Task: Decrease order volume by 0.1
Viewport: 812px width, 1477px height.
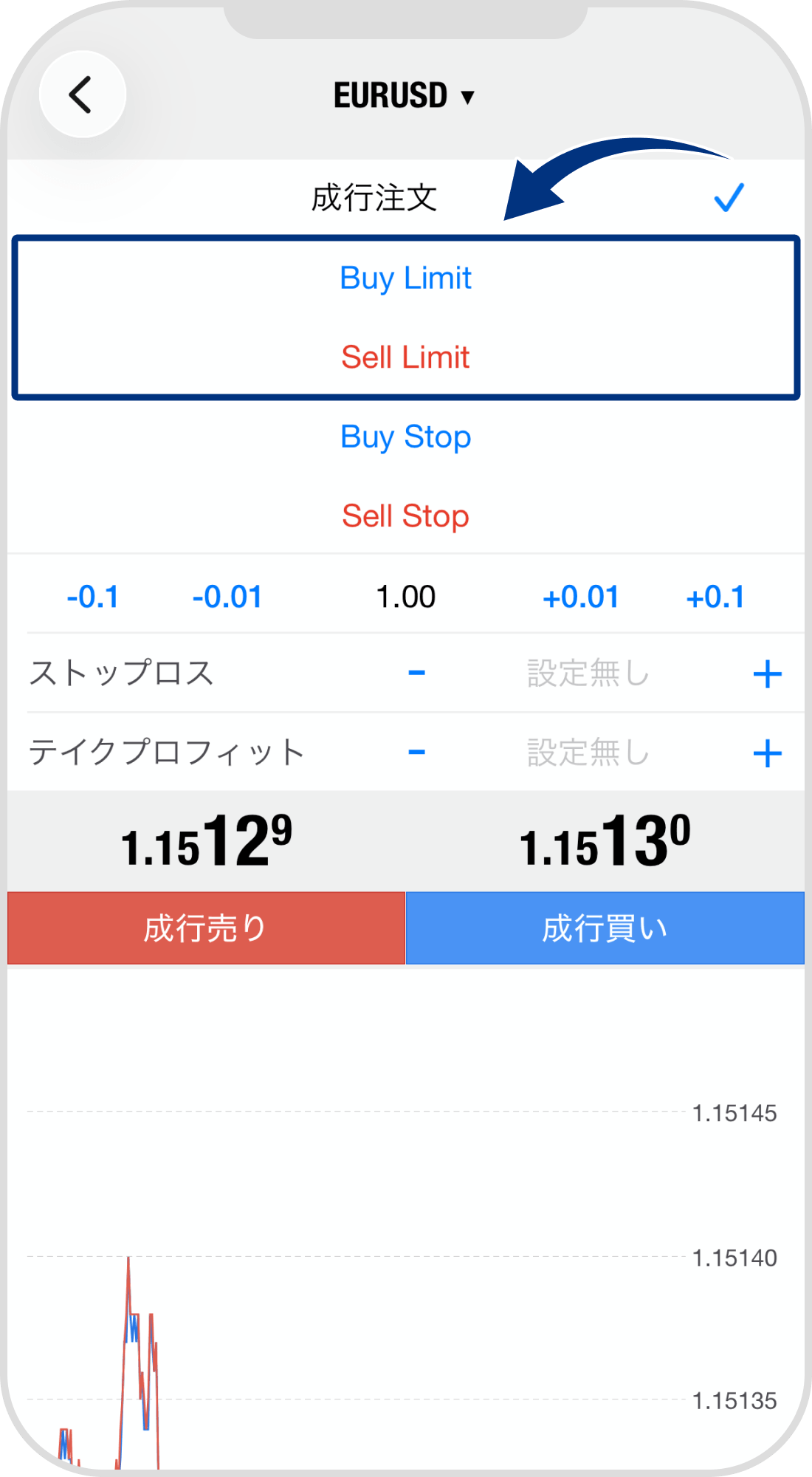Action: [x=92, y=597]
